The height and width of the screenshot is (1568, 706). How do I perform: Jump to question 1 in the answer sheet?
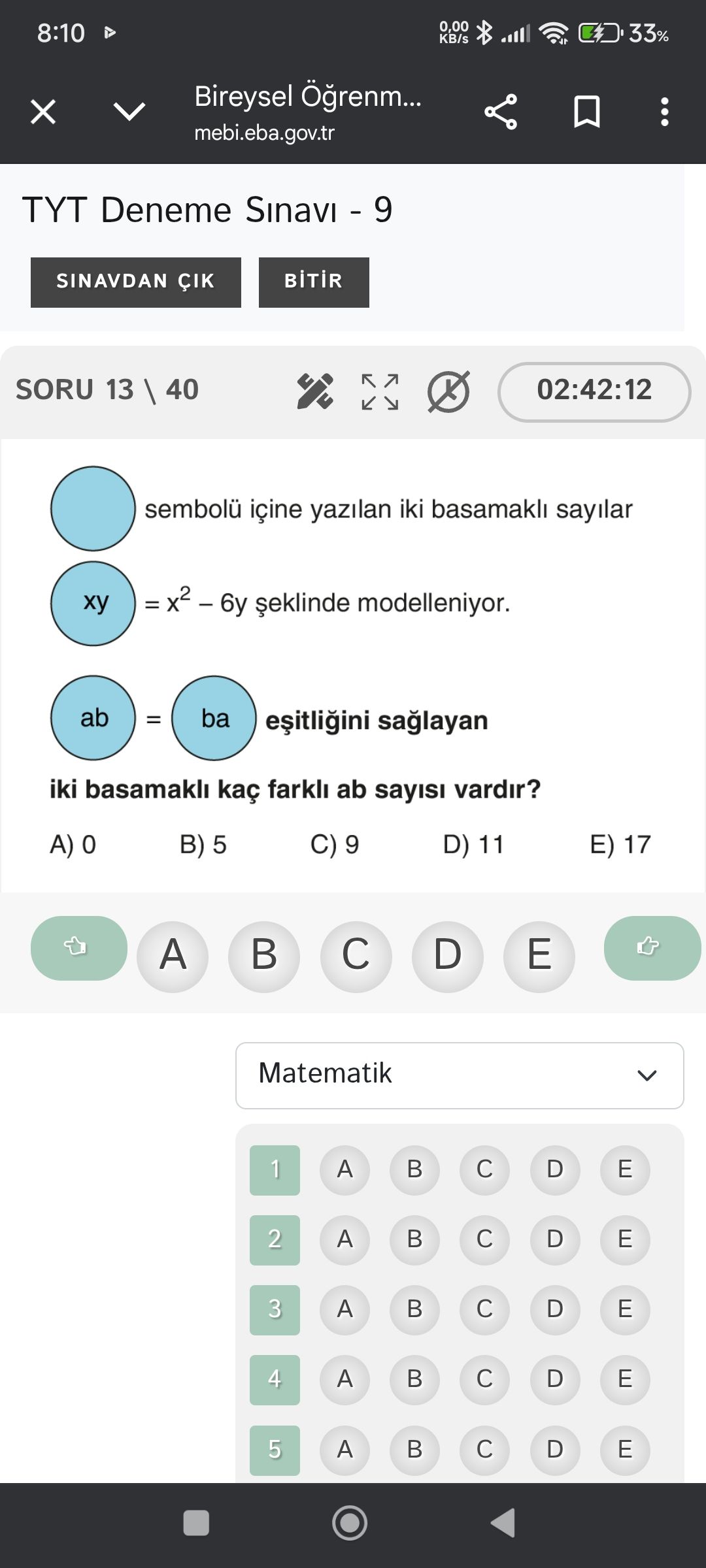(275, 1170)
